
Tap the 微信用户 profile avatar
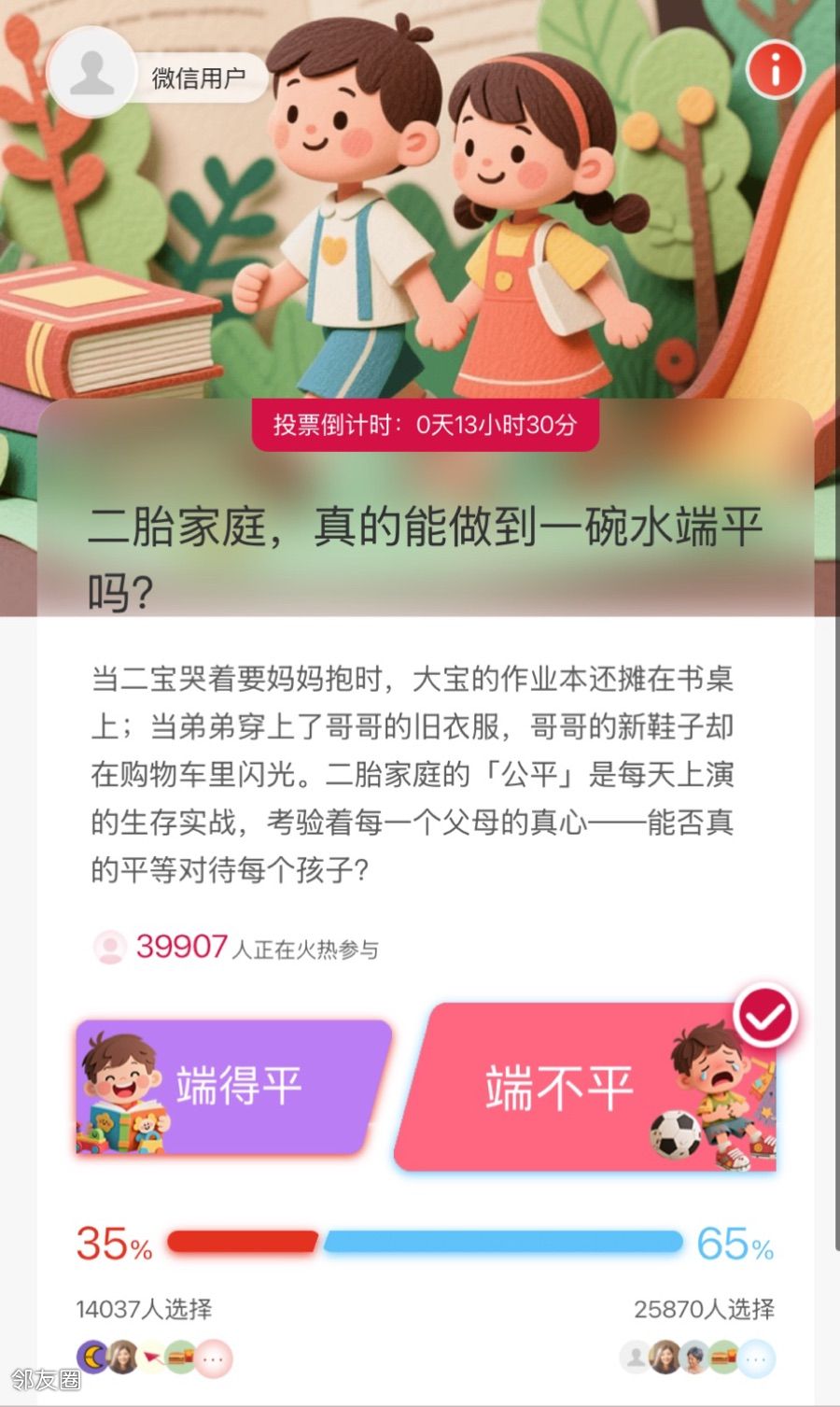click(91, 73)
